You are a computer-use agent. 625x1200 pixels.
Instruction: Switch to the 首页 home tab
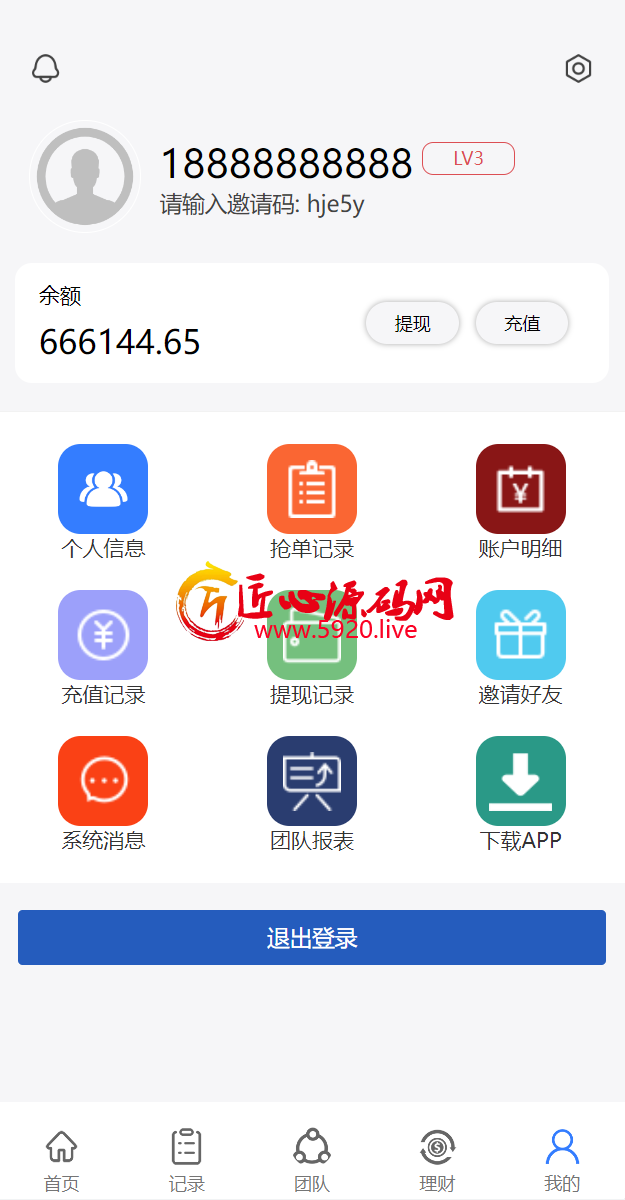tap(62, 1158)
